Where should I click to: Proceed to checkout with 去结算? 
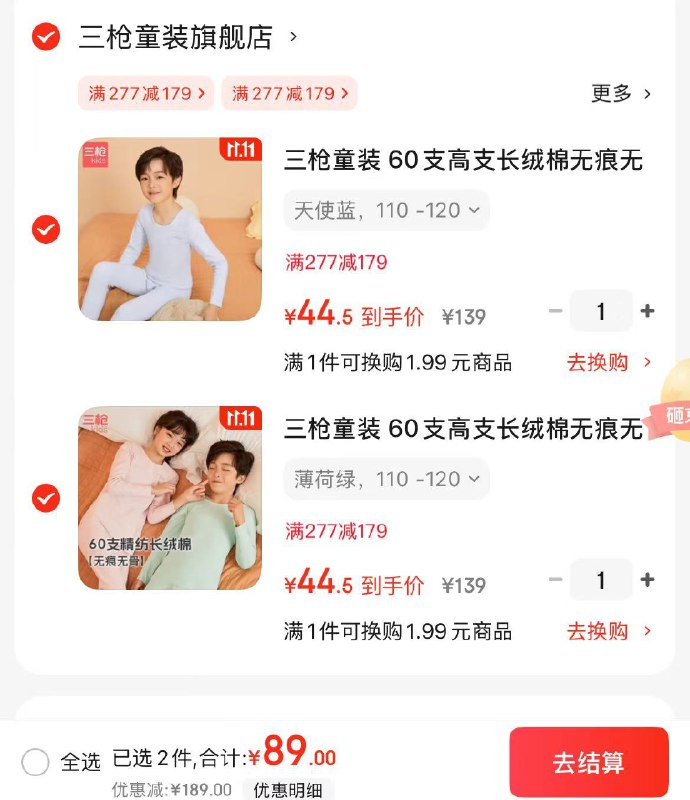pyautogui.click(x=588, y=763)
